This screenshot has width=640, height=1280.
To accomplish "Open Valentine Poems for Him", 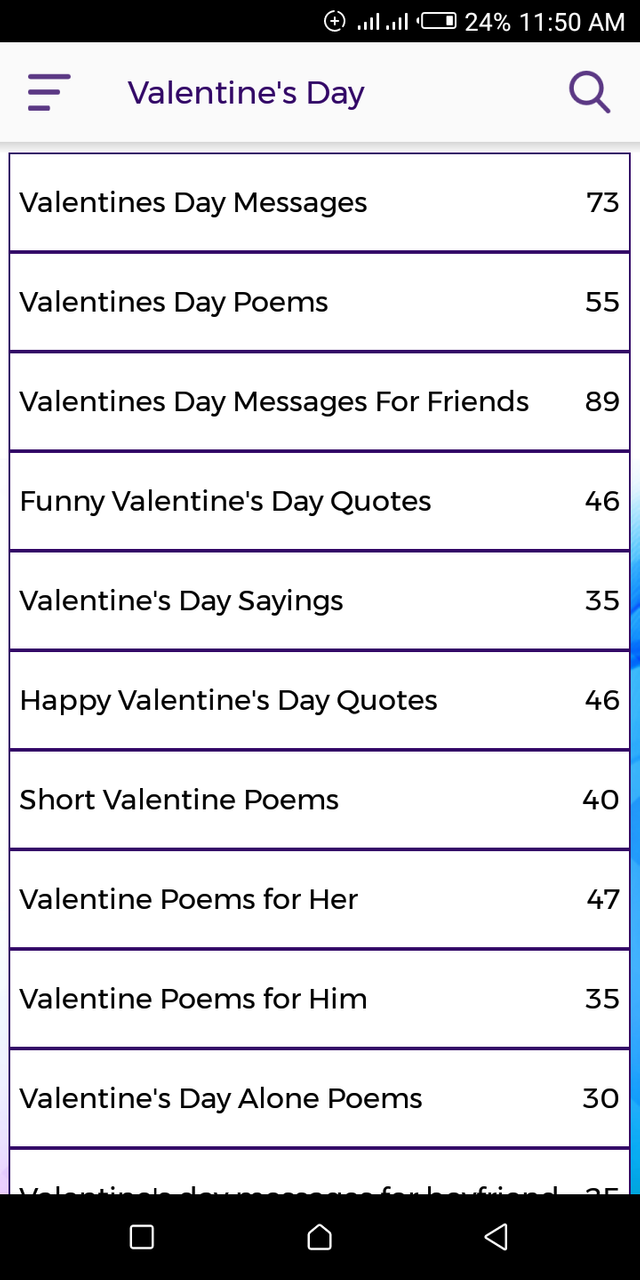I will [x=320, y=999].
